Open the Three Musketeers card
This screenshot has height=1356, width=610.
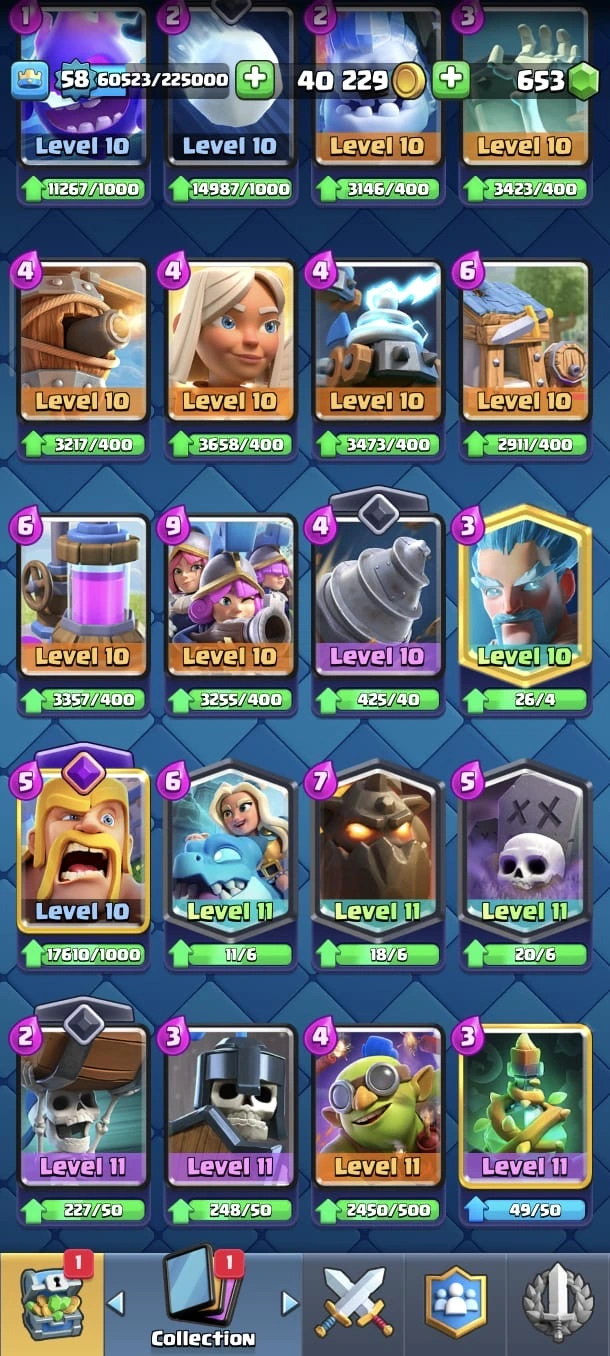click(230, 595)
